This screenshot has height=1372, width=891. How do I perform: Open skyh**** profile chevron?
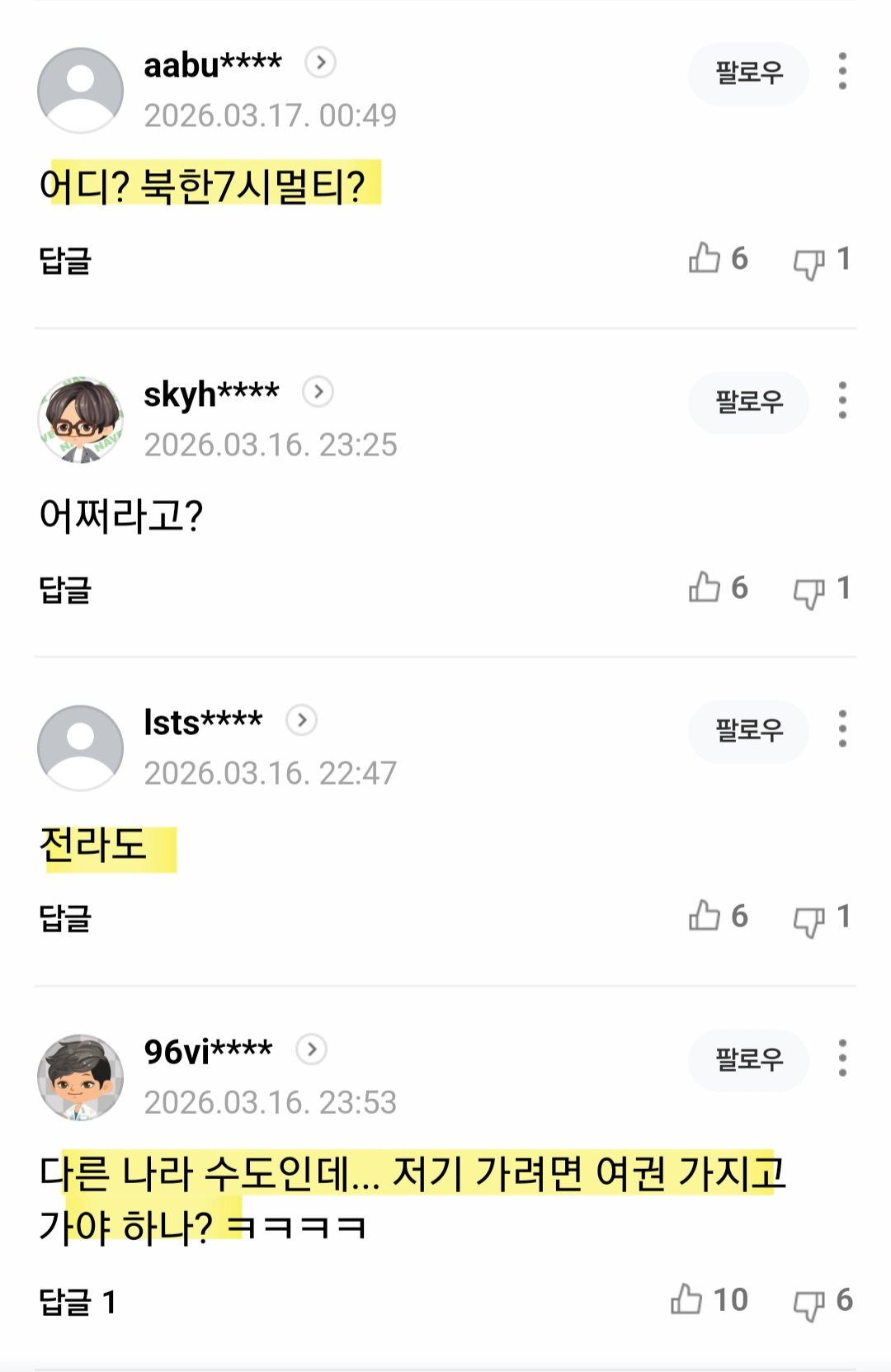318,392
